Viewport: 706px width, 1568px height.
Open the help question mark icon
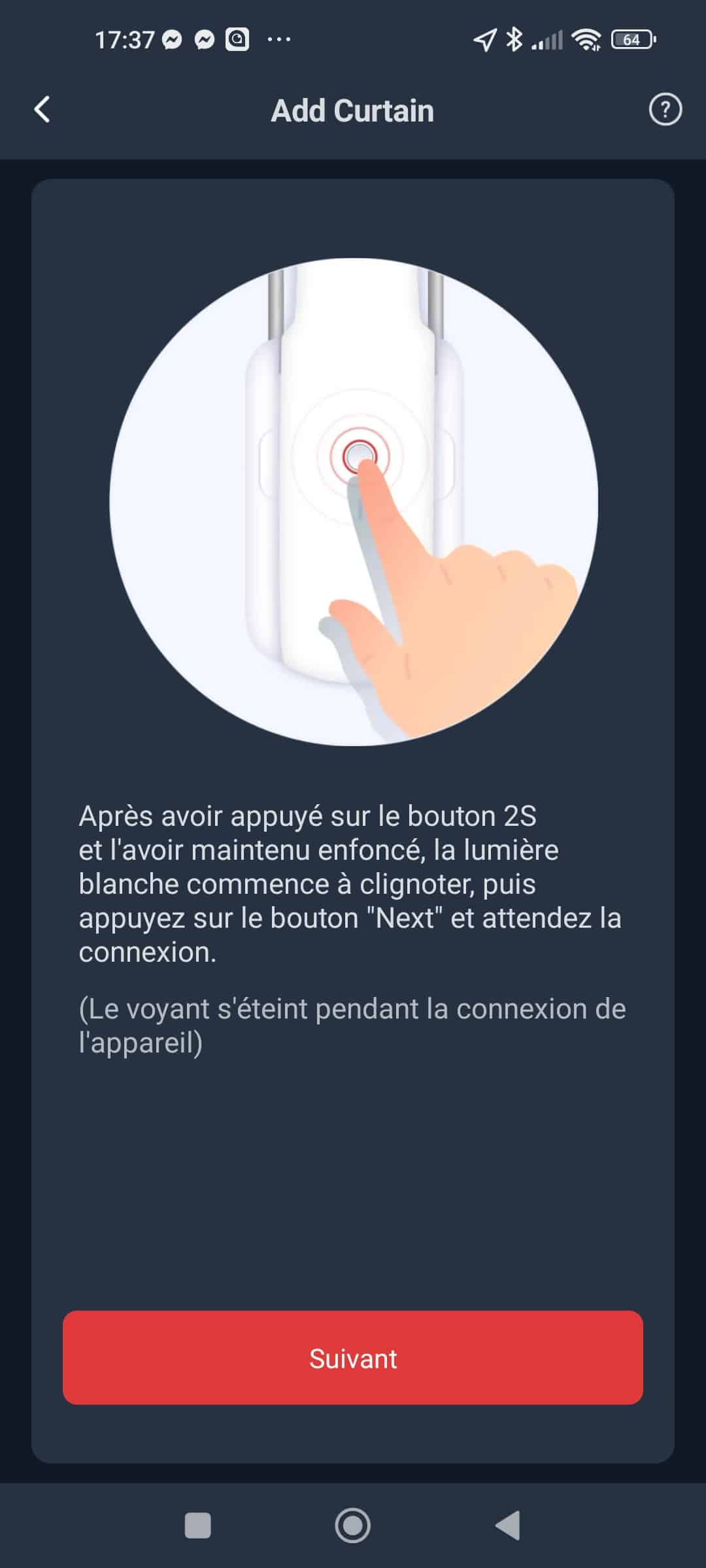click(665, 110)
